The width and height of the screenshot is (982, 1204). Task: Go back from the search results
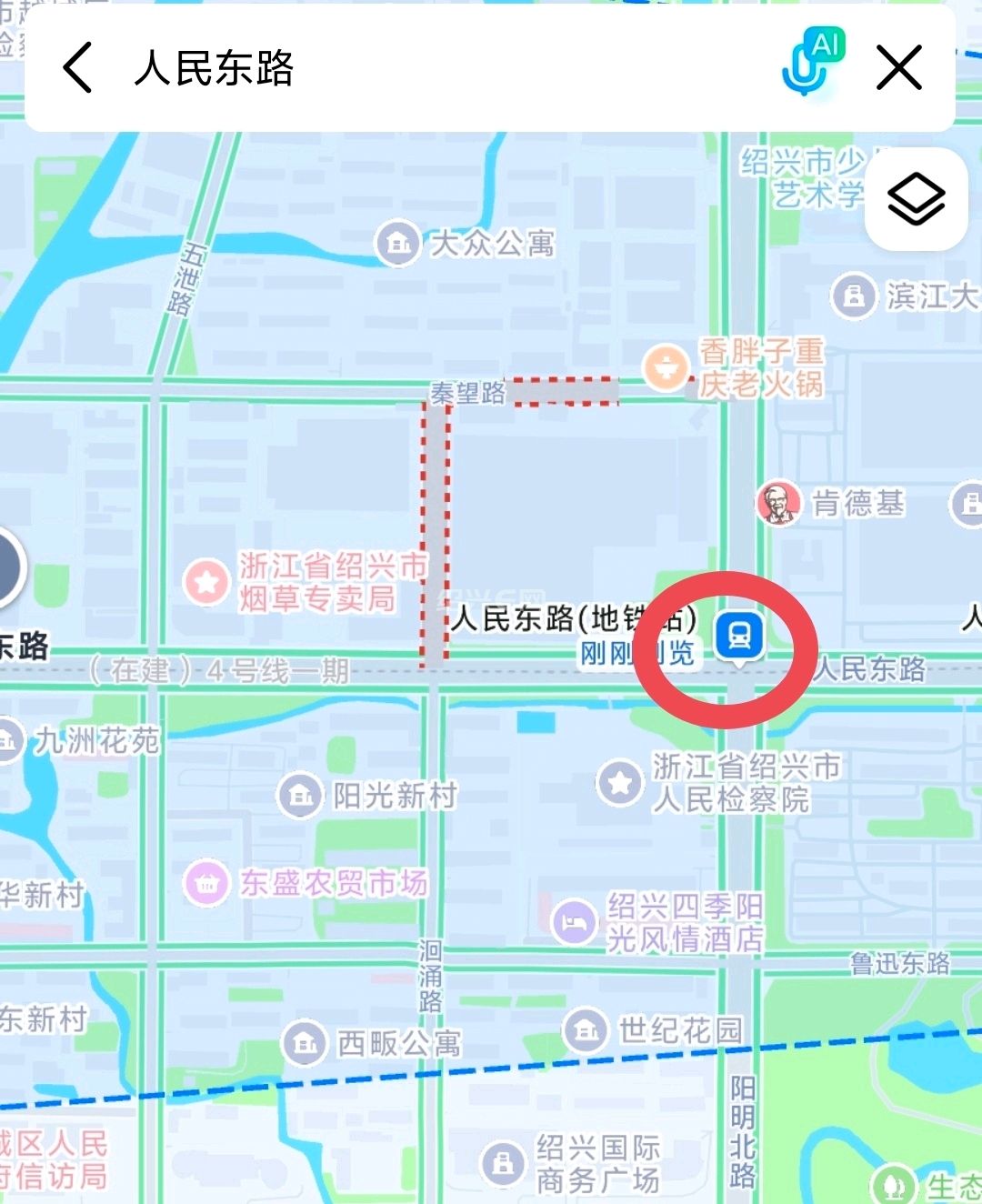click(x=78, y=68)
